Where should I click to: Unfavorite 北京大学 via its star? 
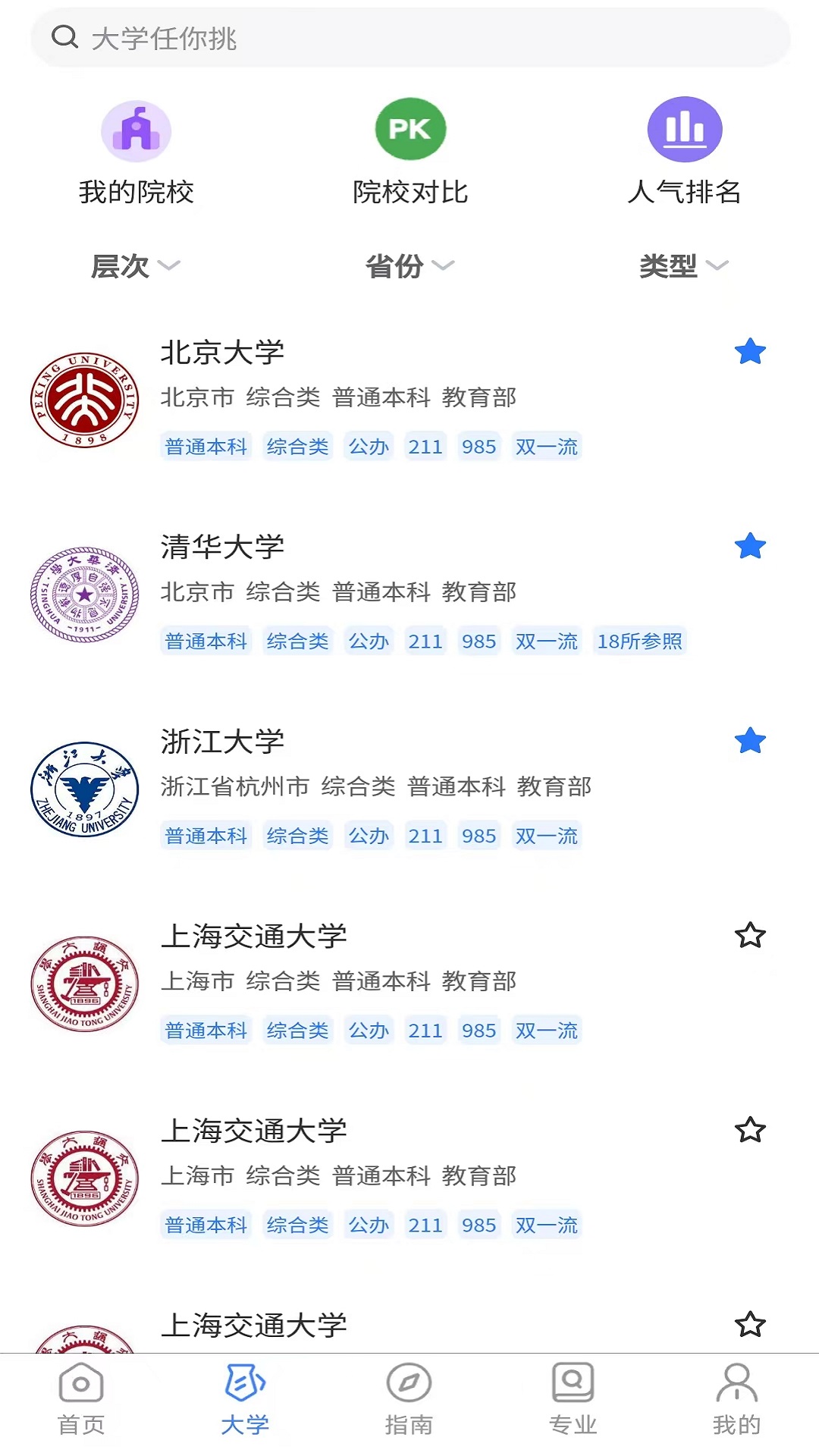(x=750, y=351)
